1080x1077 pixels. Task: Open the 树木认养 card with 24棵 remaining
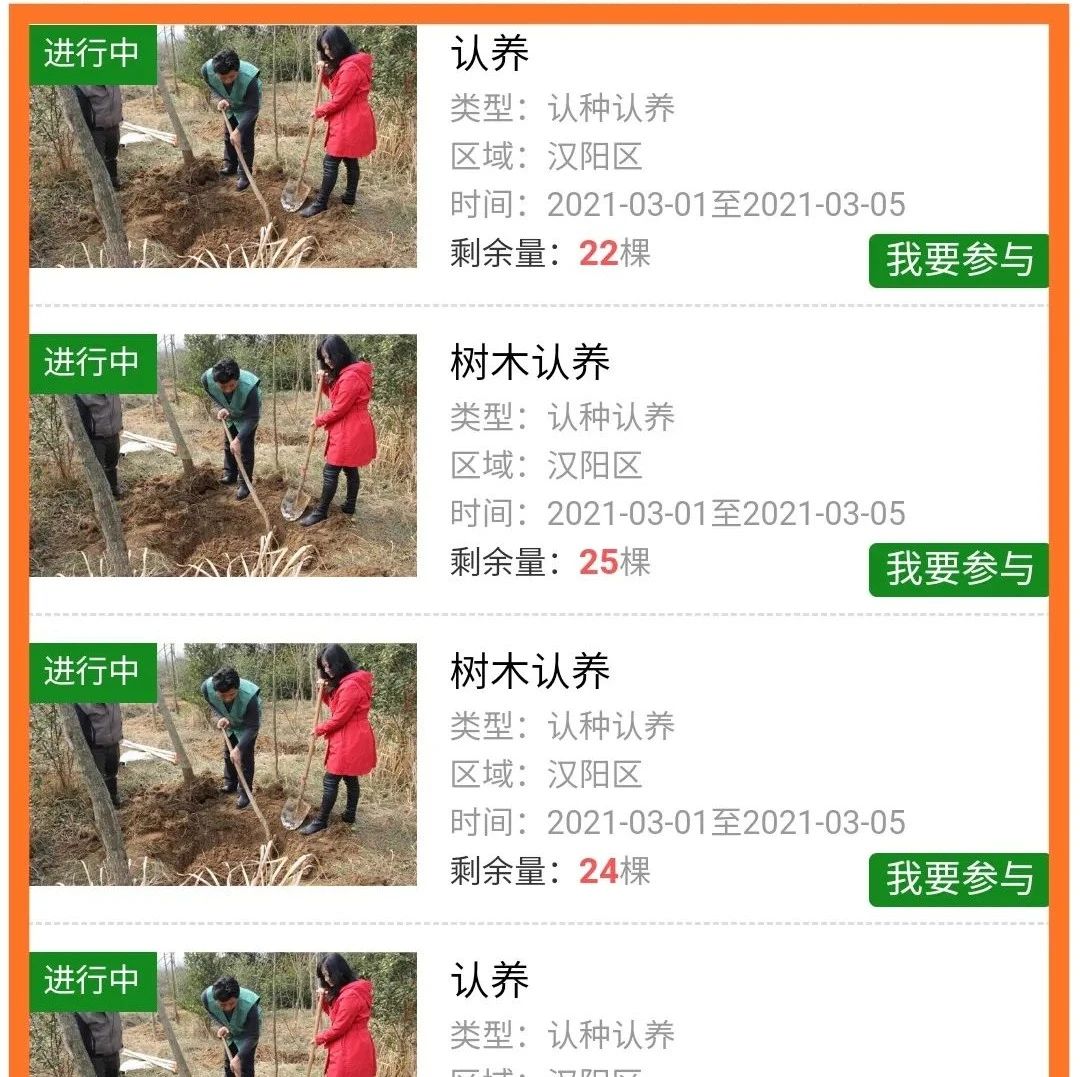(x=530, y=672)
